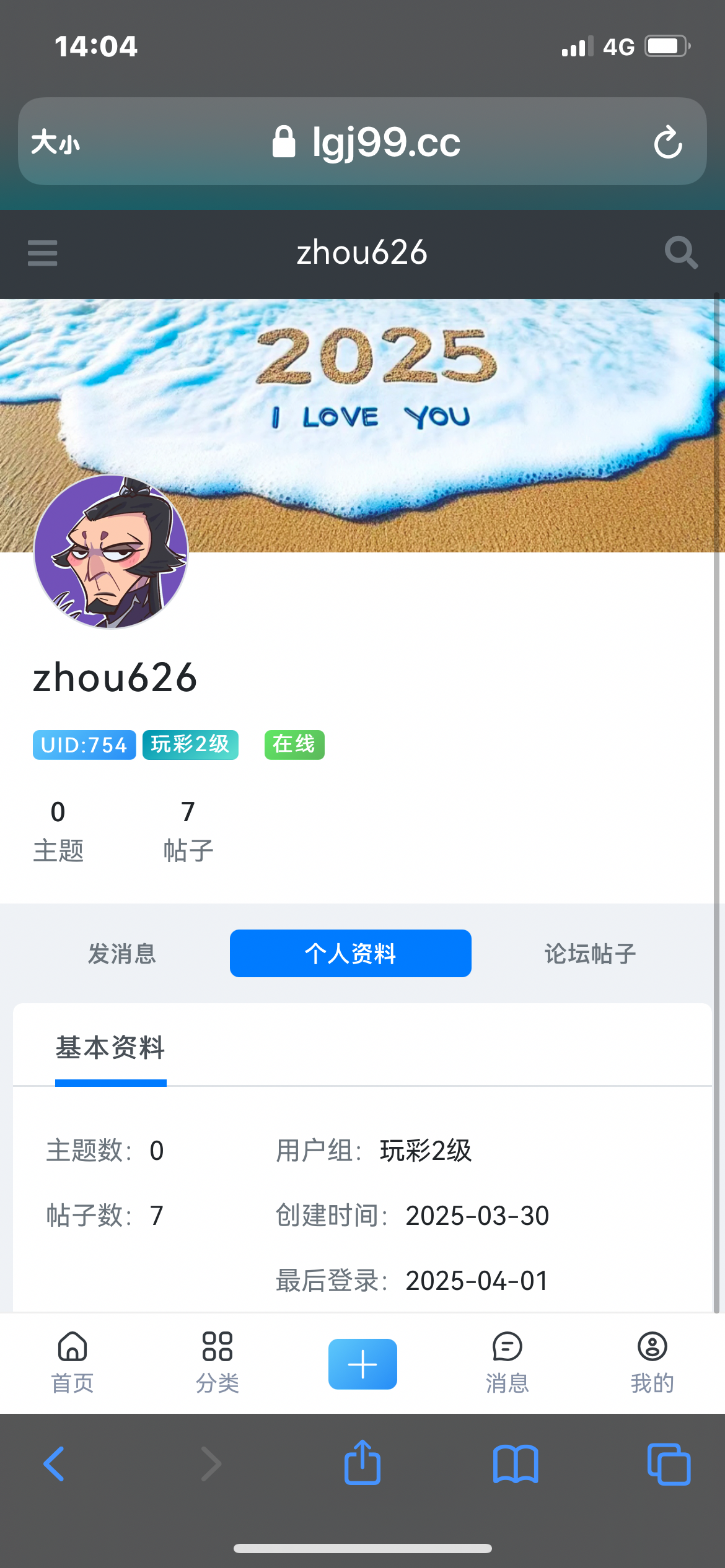This screenshot has width=725, height=1568.
Task: Select the 基本资料 sub-tab
Action: [x=110, y=1048]
